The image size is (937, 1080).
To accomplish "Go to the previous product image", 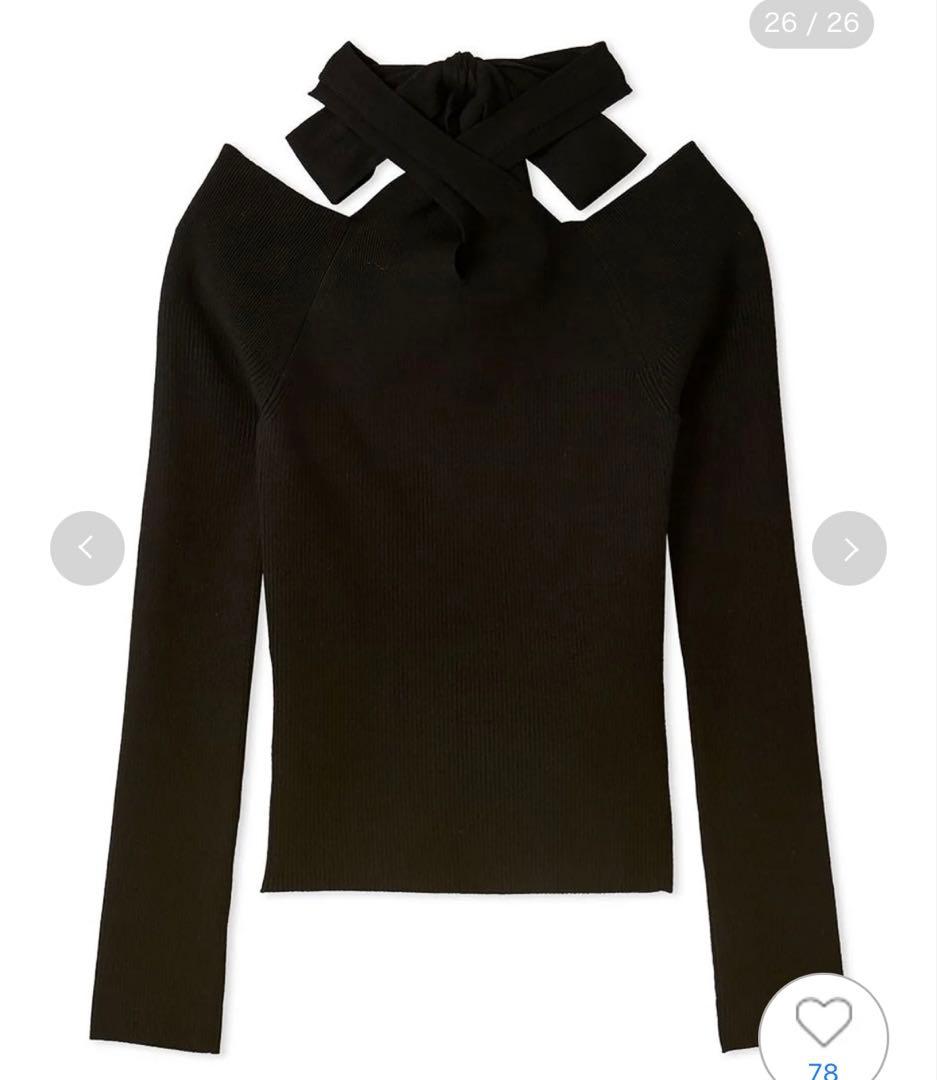I will 87,548.
